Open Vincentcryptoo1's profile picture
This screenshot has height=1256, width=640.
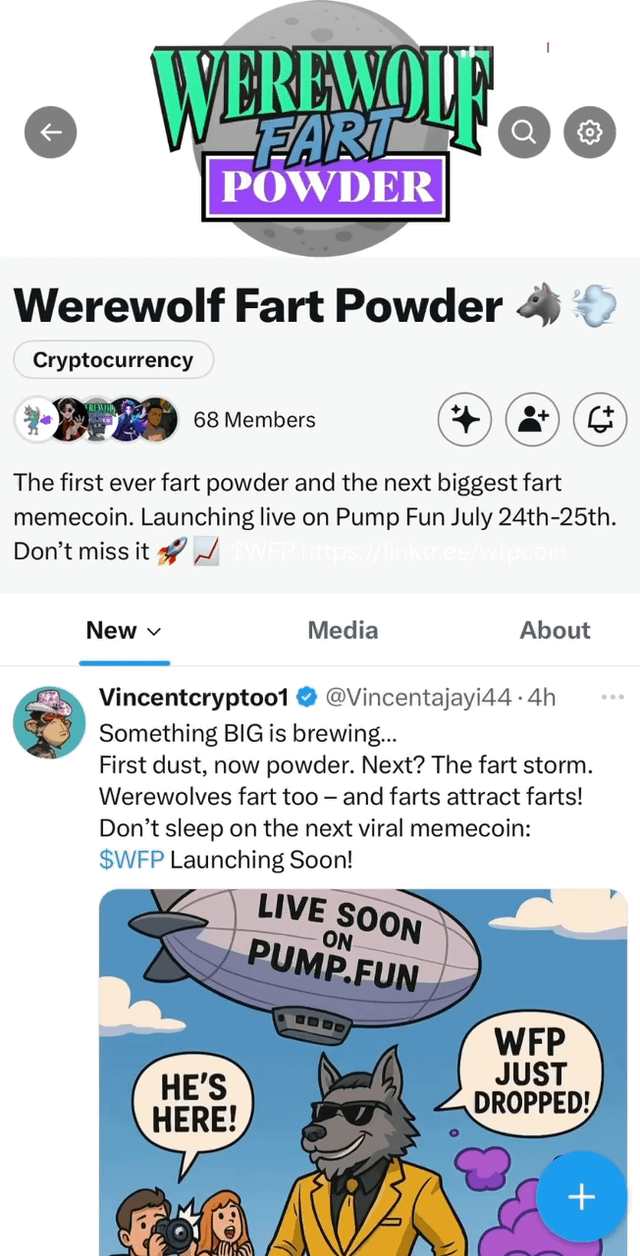[49, 723]
